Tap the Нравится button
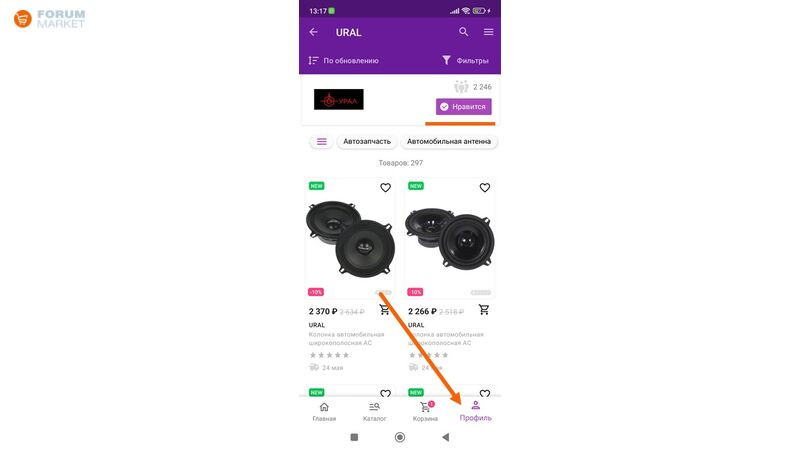 pyautogui.click(x=463, y=106)
